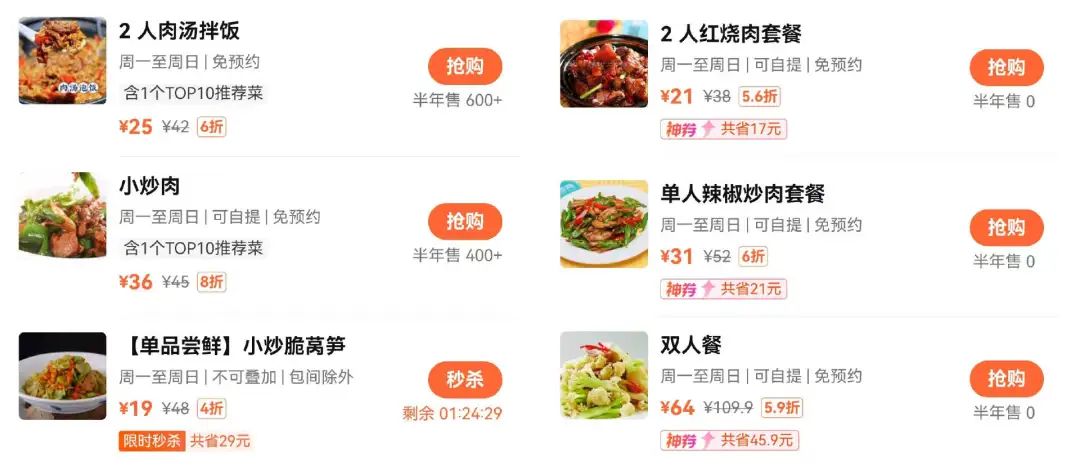Image resolution: width=1080 pixels, height=466 pixels.
Task: Tap 抢购 for 2人红烧肉套餐
Action: pos(1006,68)
